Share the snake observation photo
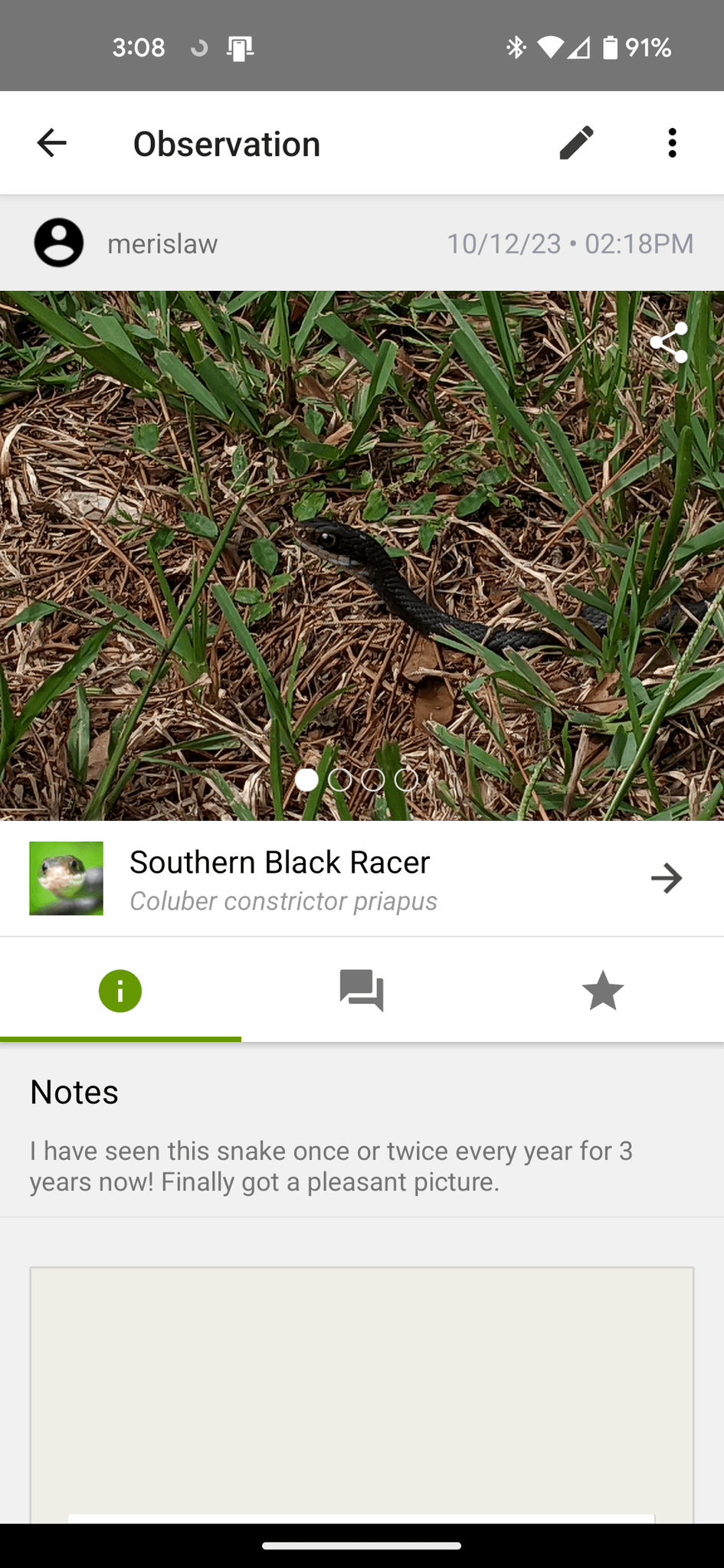The height and width of the screenshot is (1568, 724). click(x=668, y=342)
